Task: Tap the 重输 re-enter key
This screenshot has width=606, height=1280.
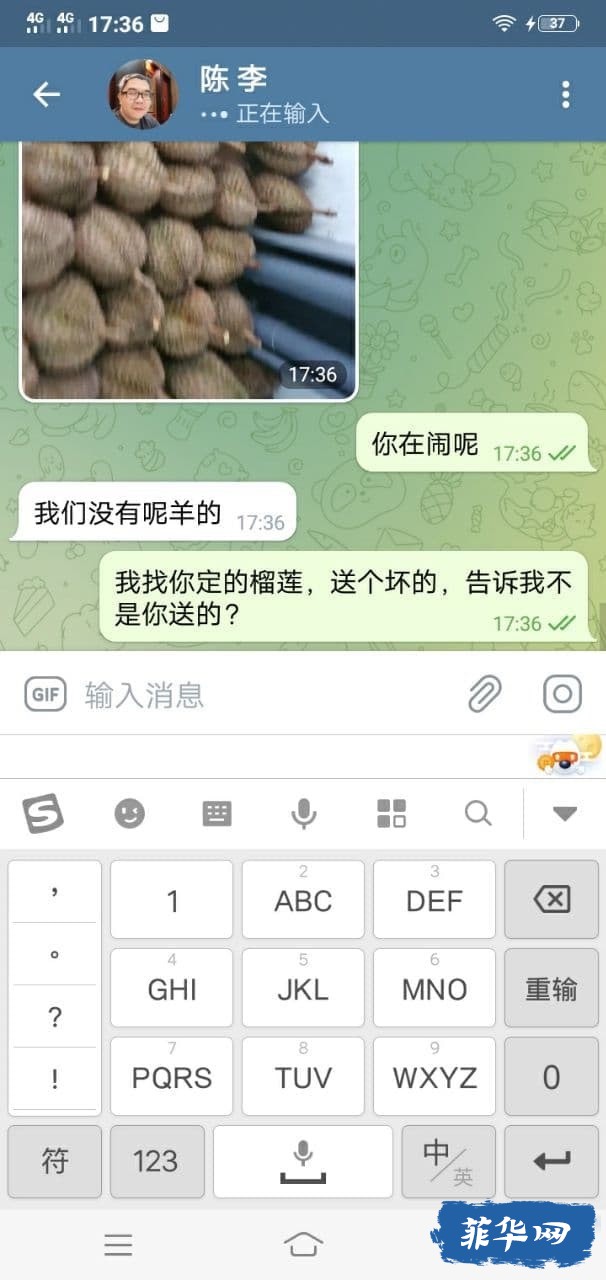Action: point(551,989)
